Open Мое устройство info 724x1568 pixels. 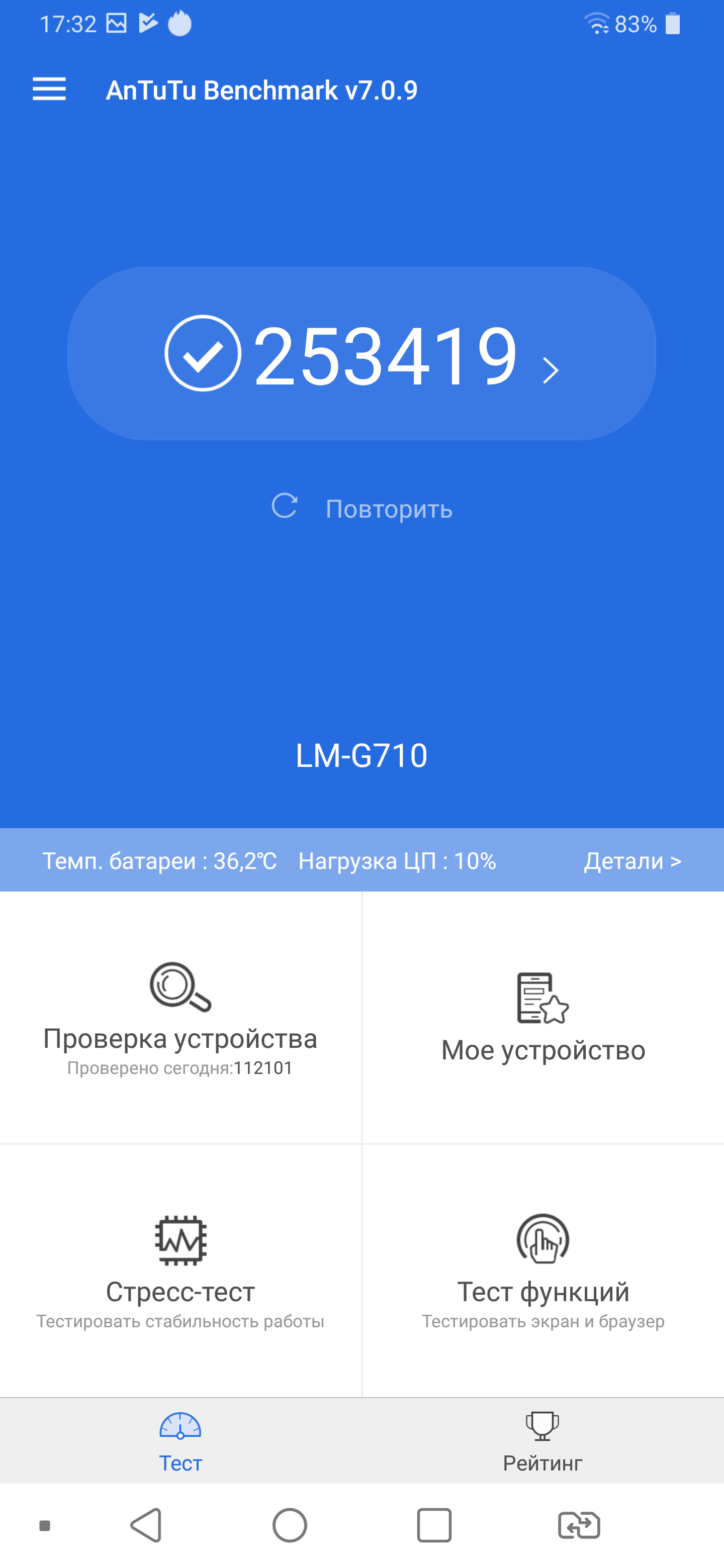pyautogui.click(x=542, y=1018)
